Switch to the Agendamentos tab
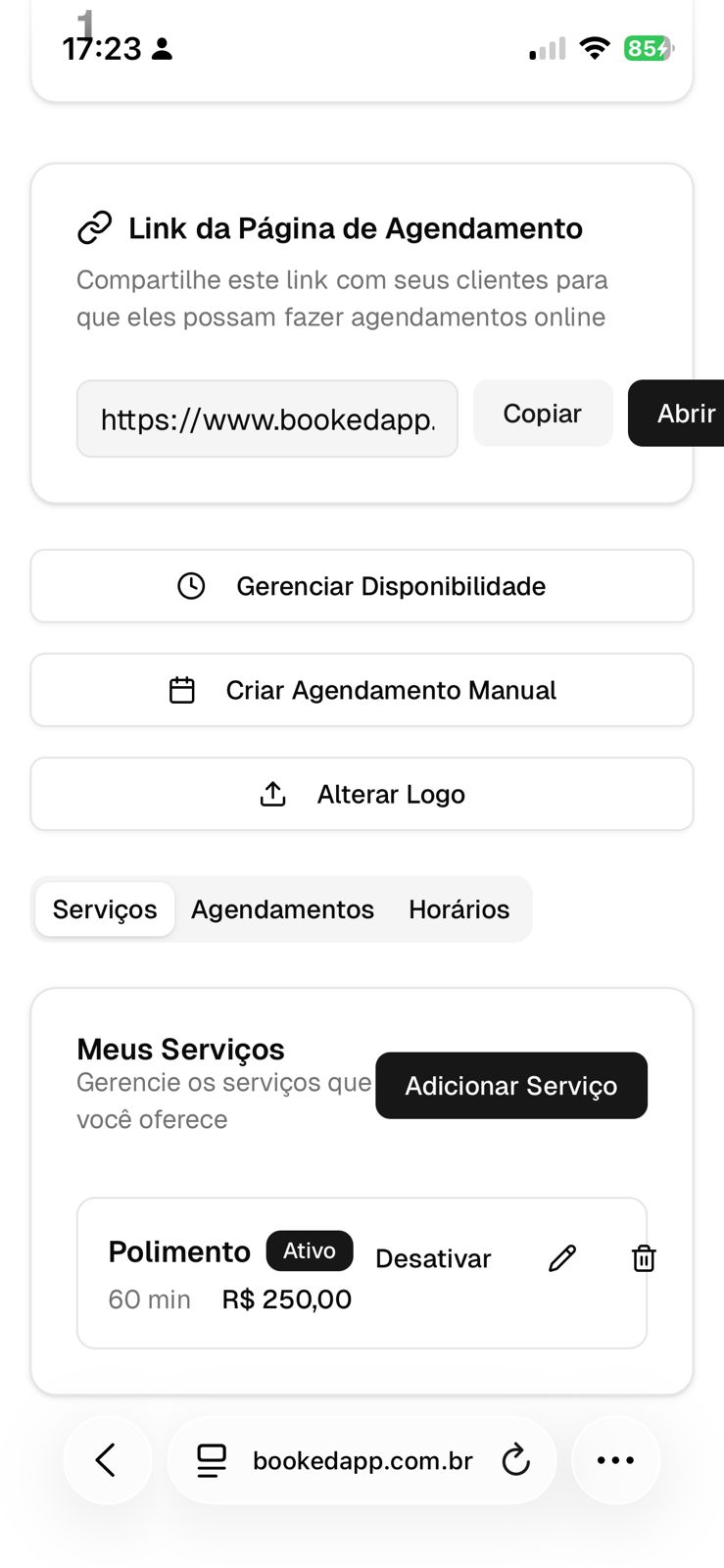724x1568 pixels. pos(282,908)
